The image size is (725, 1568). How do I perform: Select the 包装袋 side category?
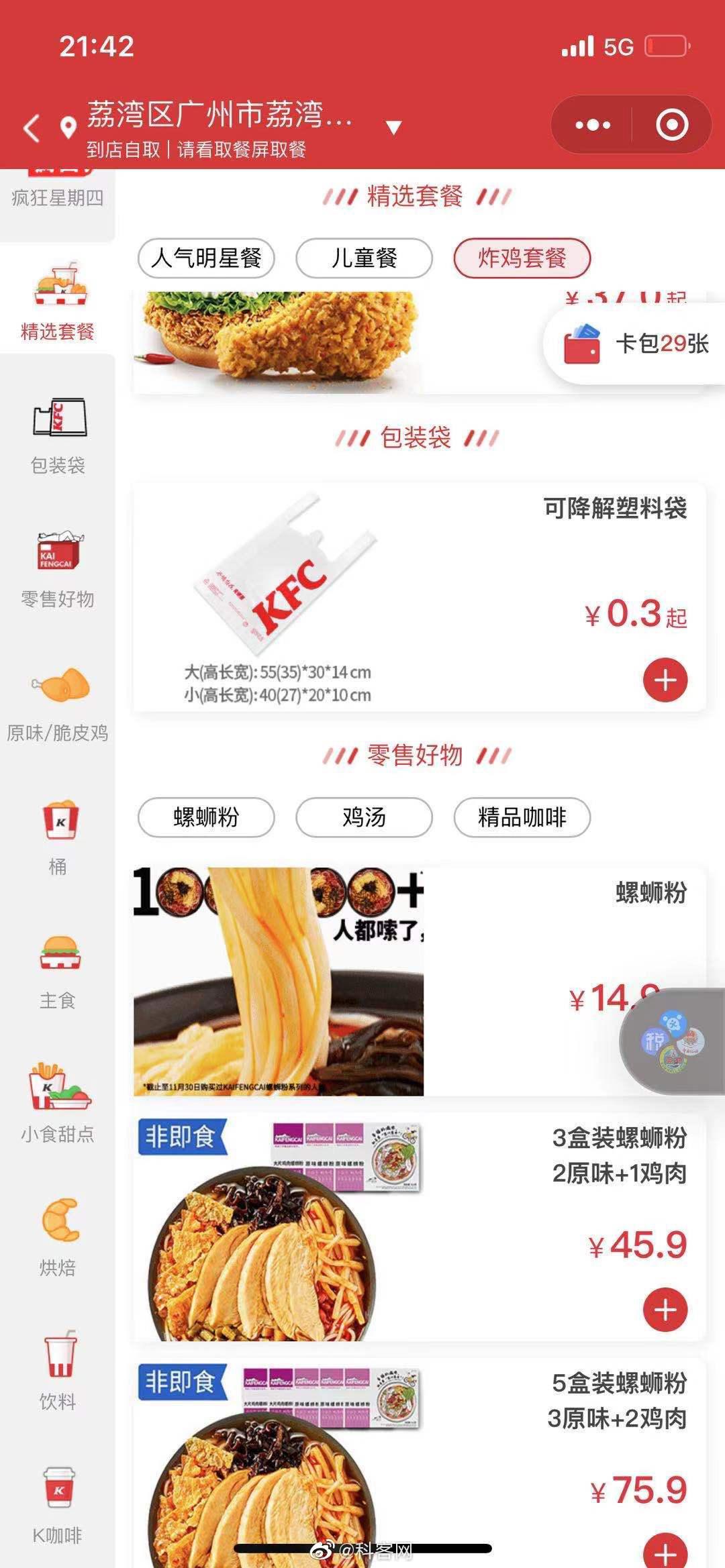tap(58, 436)
